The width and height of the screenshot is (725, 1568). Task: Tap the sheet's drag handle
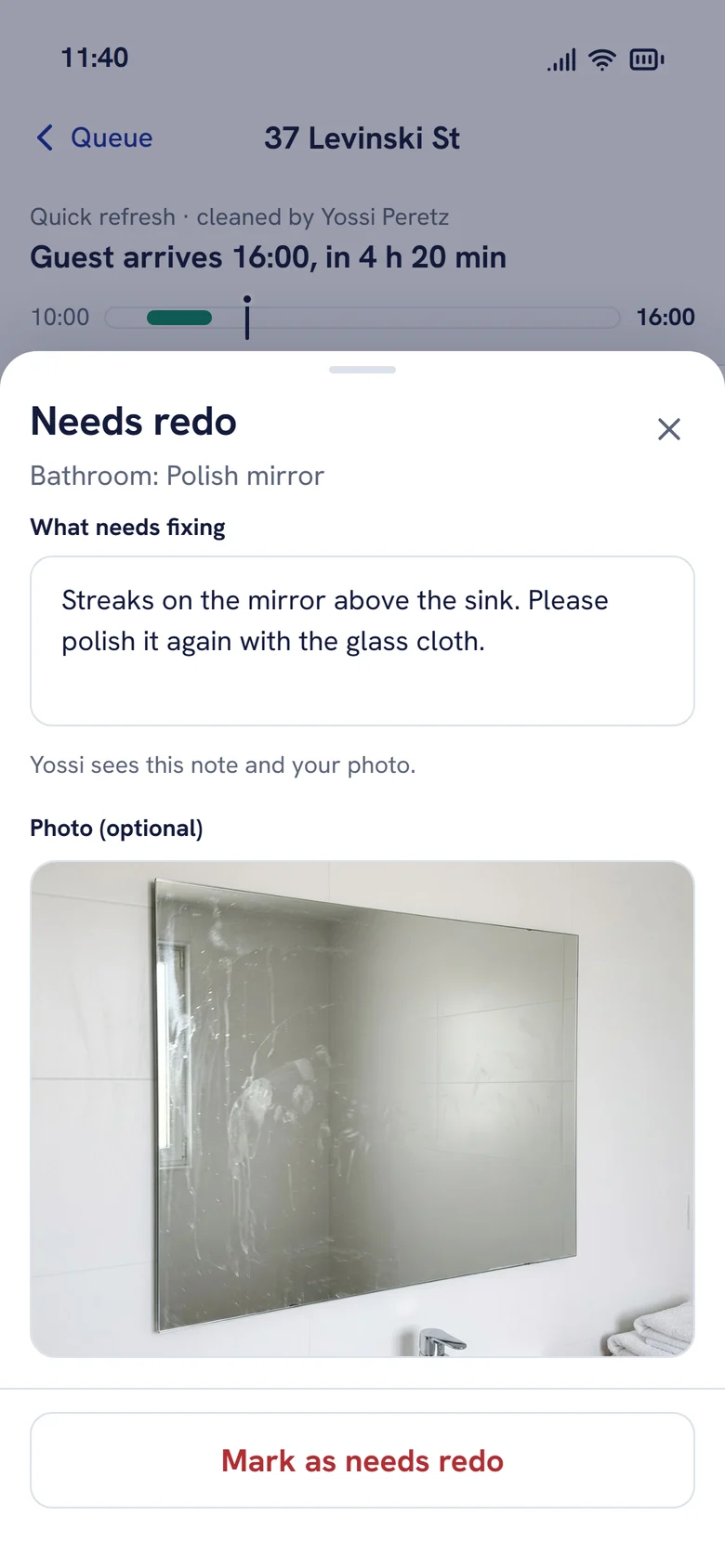pyautogui.click(x=362, y=370)
